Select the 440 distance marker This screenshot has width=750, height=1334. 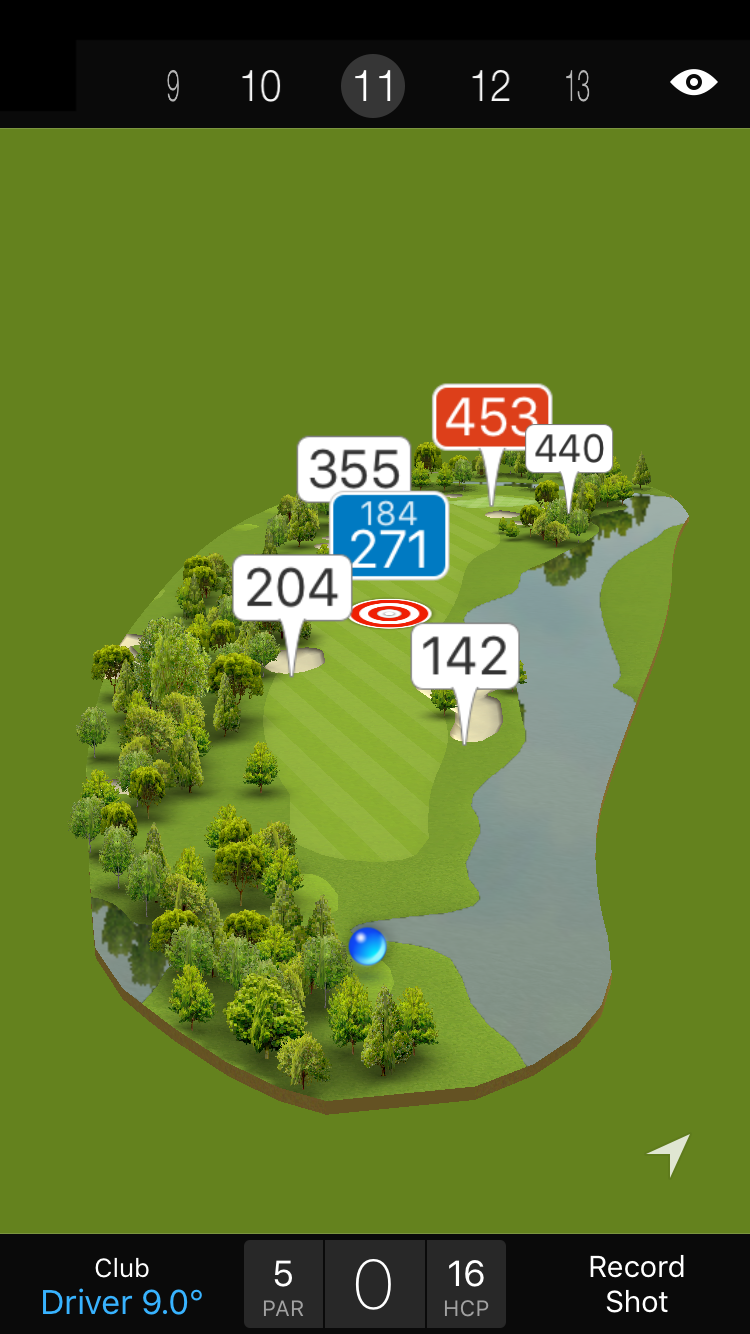pyautogui.click(x=569, y=450)
